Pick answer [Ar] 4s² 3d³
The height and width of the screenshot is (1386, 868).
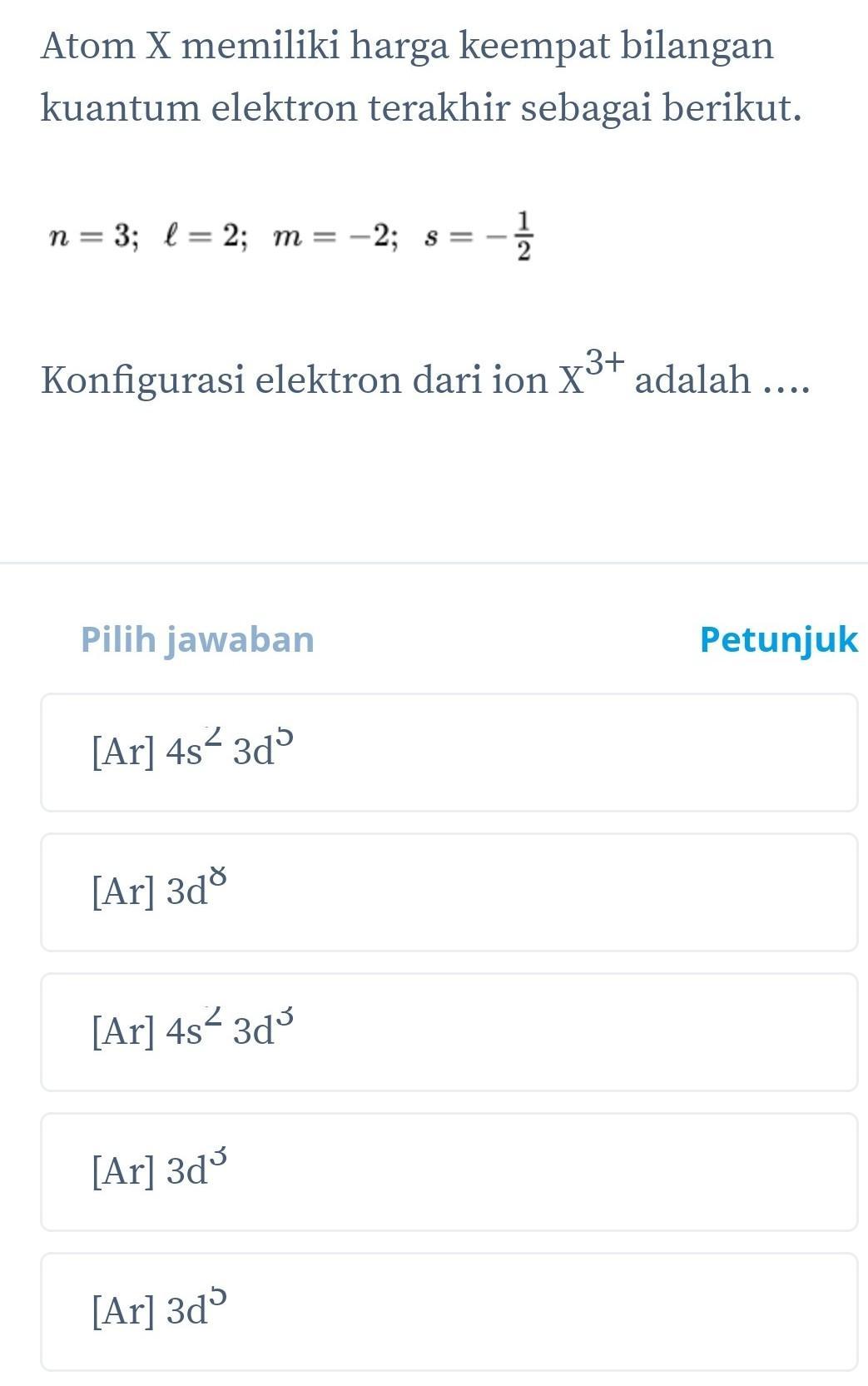pyautogui.click(x=449, y=1031)
